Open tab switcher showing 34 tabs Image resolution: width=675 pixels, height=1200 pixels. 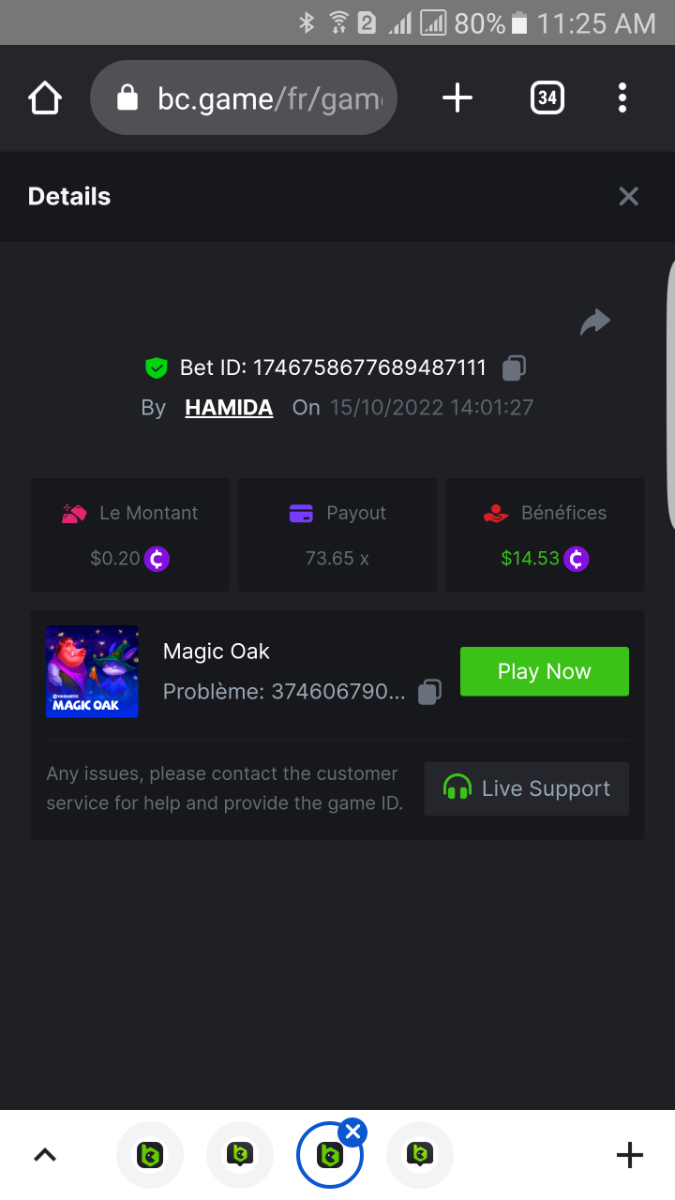(x=547, y=98)
